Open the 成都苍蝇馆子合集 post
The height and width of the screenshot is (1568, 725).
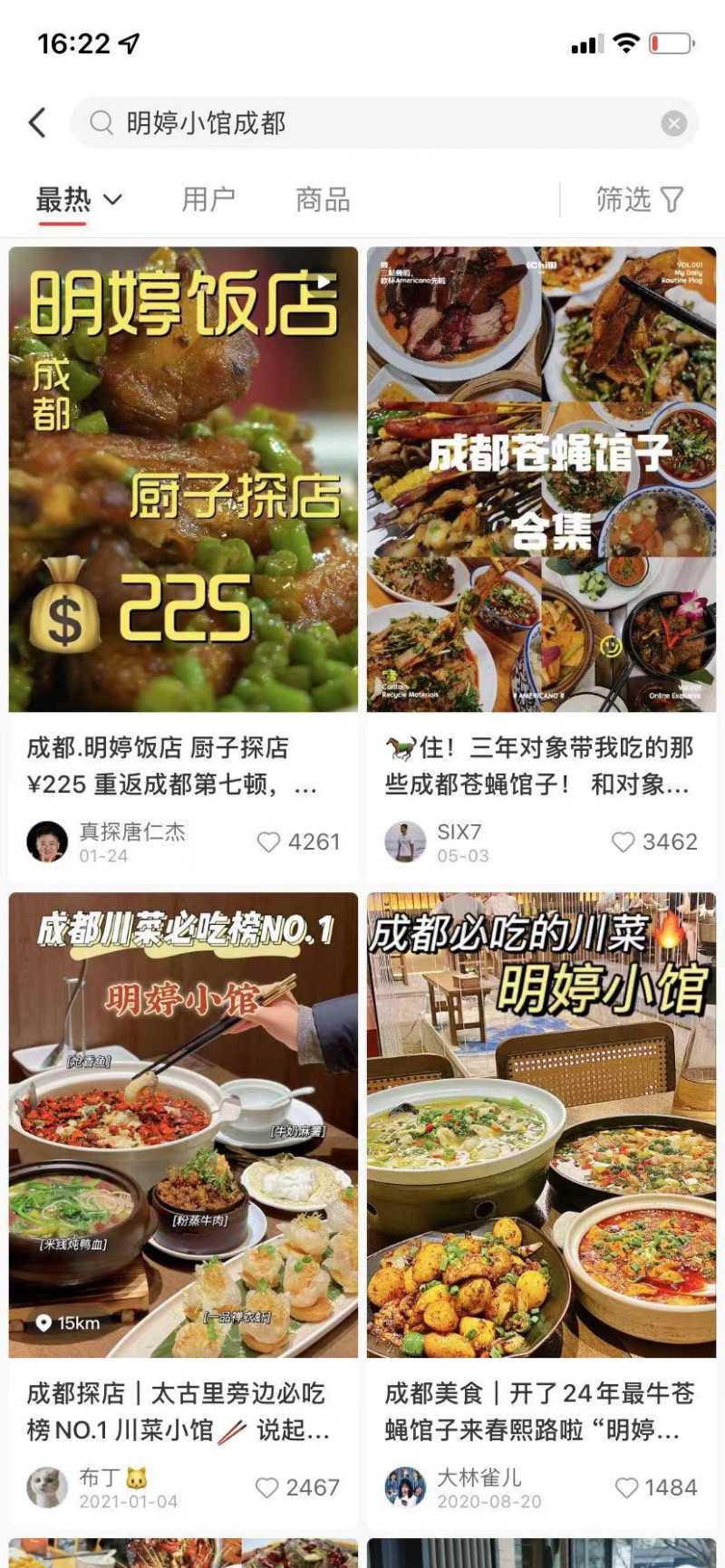click(541, 478)
